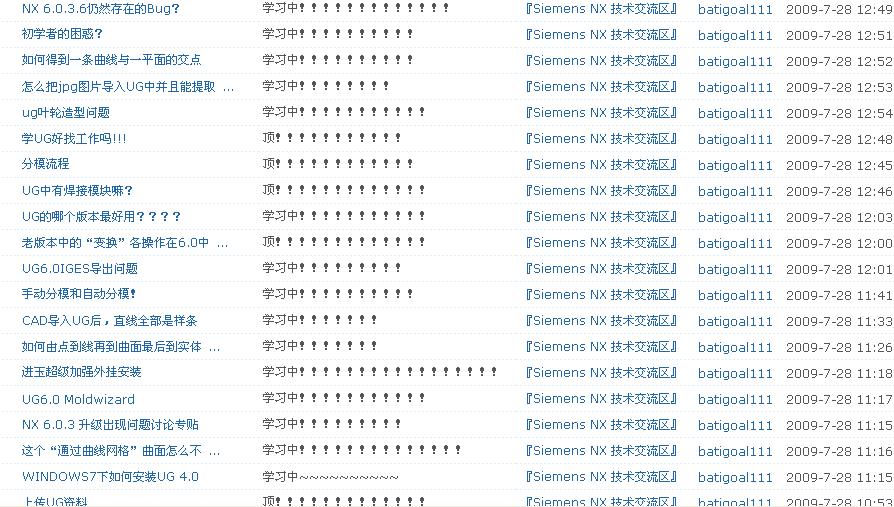Open thread 'UG6.0IGES导出问题'
The width and height of the screenshot is (894, 507).
coord(80,268)
